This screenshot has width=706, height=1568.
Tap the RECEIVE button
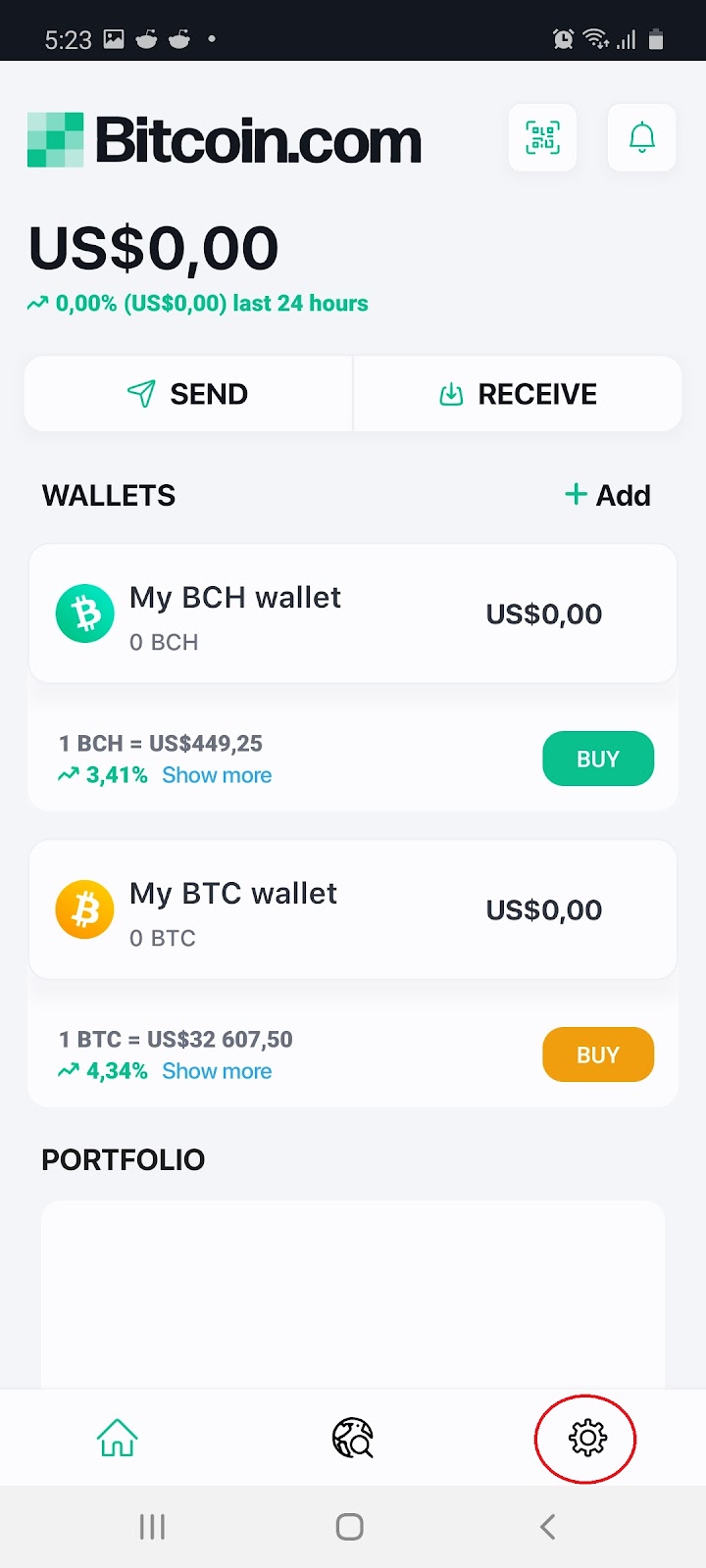click(x=518, y=394)
